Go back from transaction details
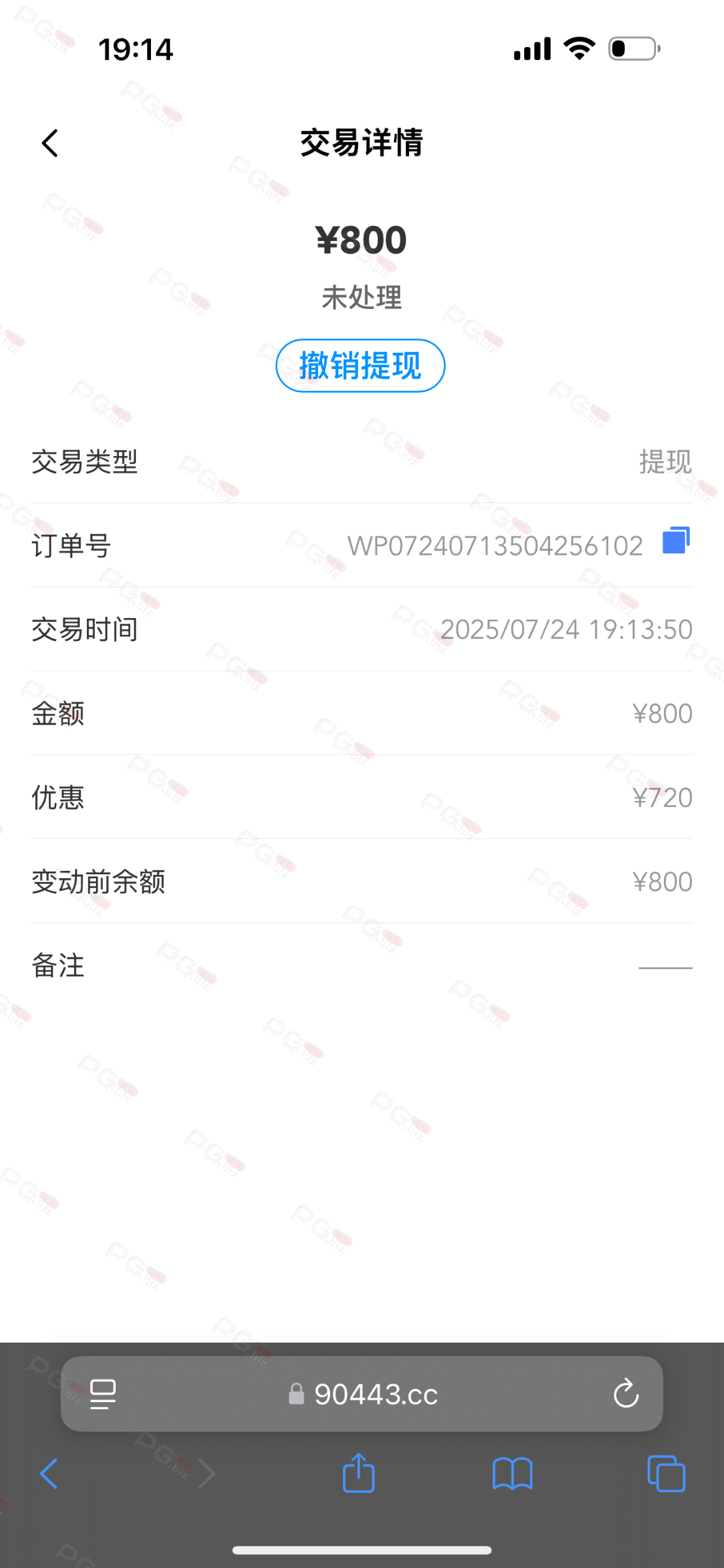Viewport: 724px width, 1568px height. tap(50, 143)
